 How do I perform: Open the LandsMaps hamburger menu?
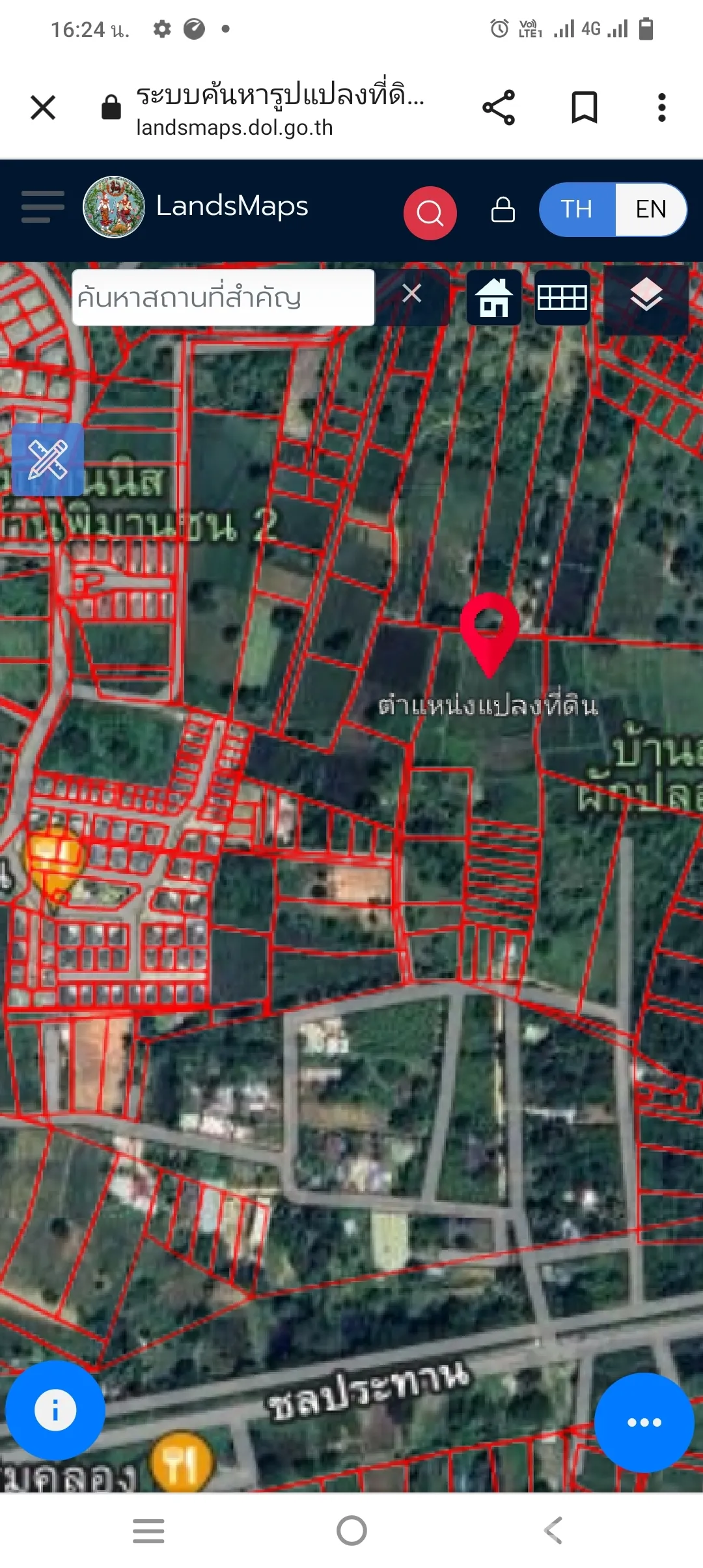pos(43,207)
